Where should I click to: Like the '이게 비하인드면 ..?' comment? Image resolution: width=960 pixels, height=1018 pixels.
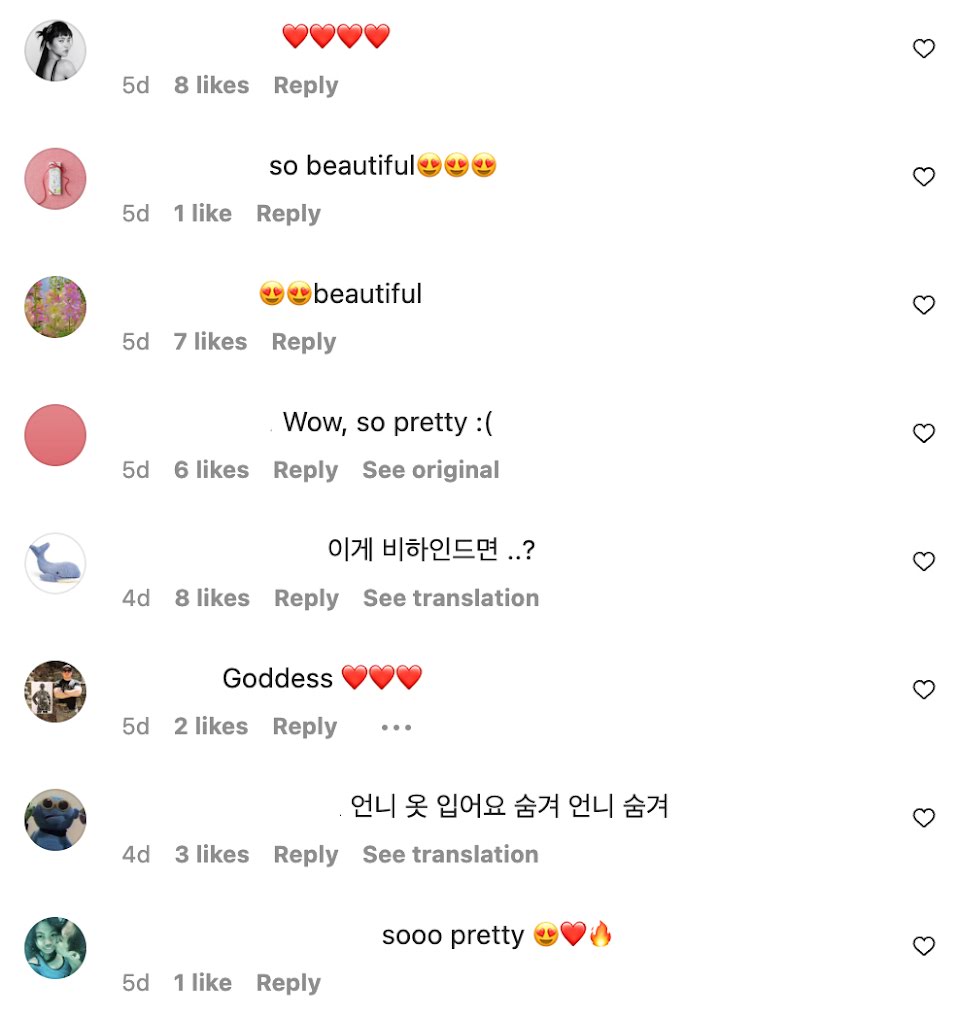coord(924,562)
